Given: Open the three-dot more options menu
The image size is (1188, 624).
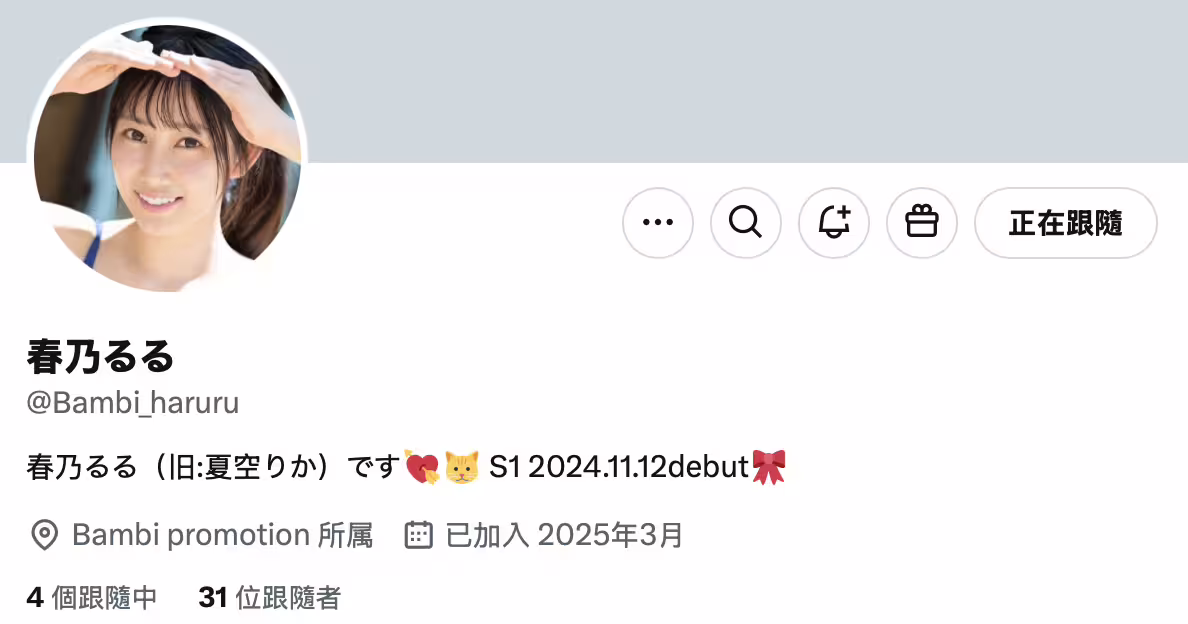Looking at the screenshot, I should click(658, 223).
